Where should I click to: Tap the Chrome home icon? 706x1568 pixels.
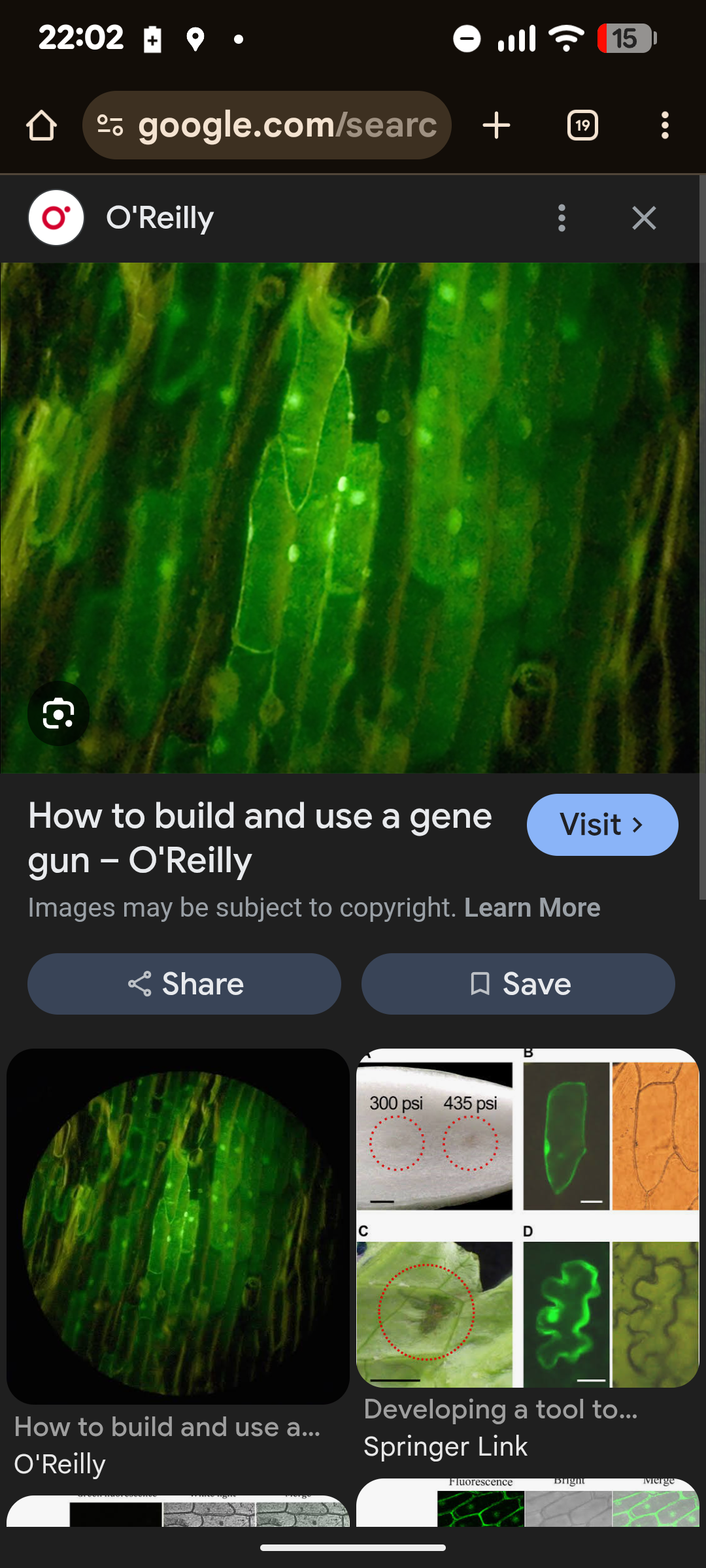point(41,125)
